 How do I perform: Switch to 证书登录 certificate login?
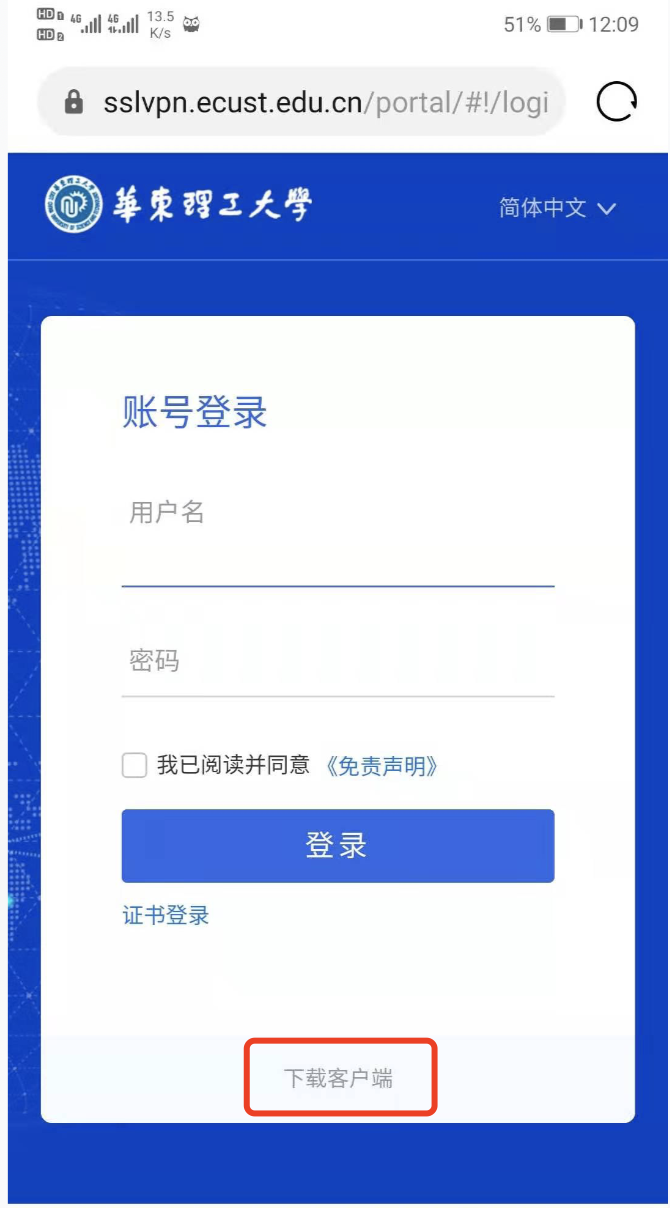pyautogui.click(x=166, y=915)
